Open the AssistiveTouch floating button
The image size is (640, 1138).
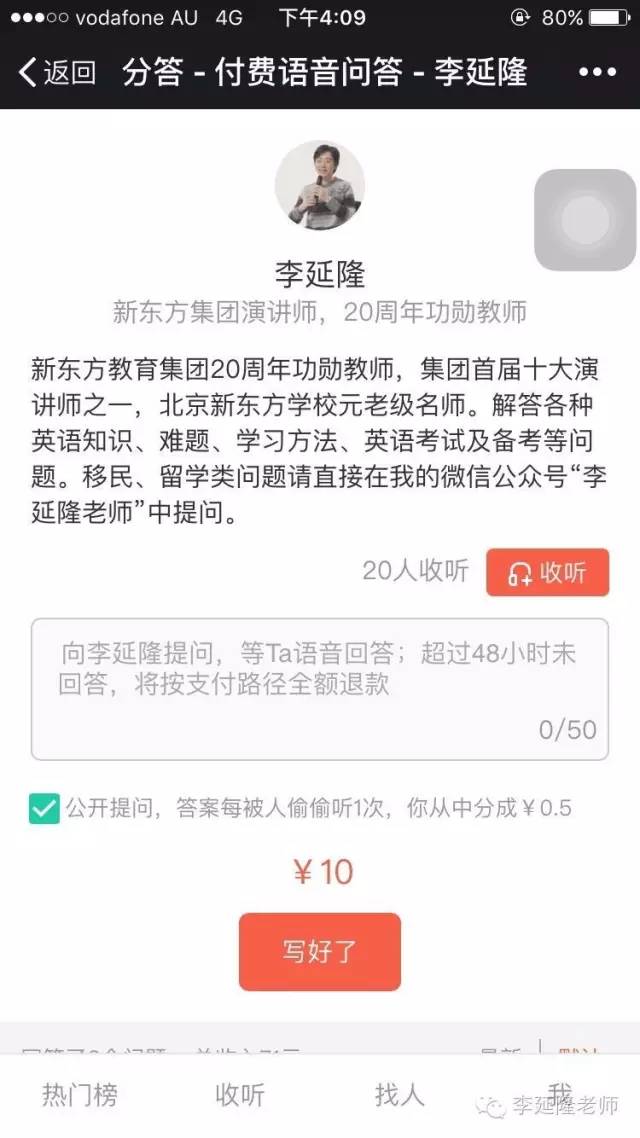(585, 220)
